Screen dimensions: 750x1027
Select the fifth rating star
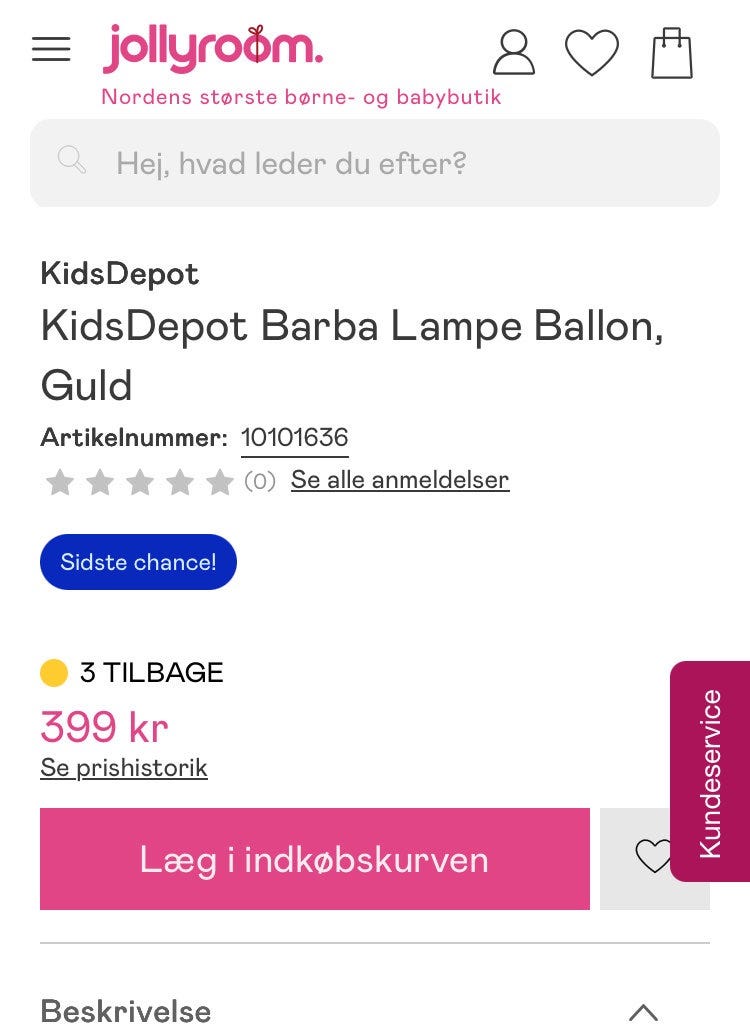219,482
